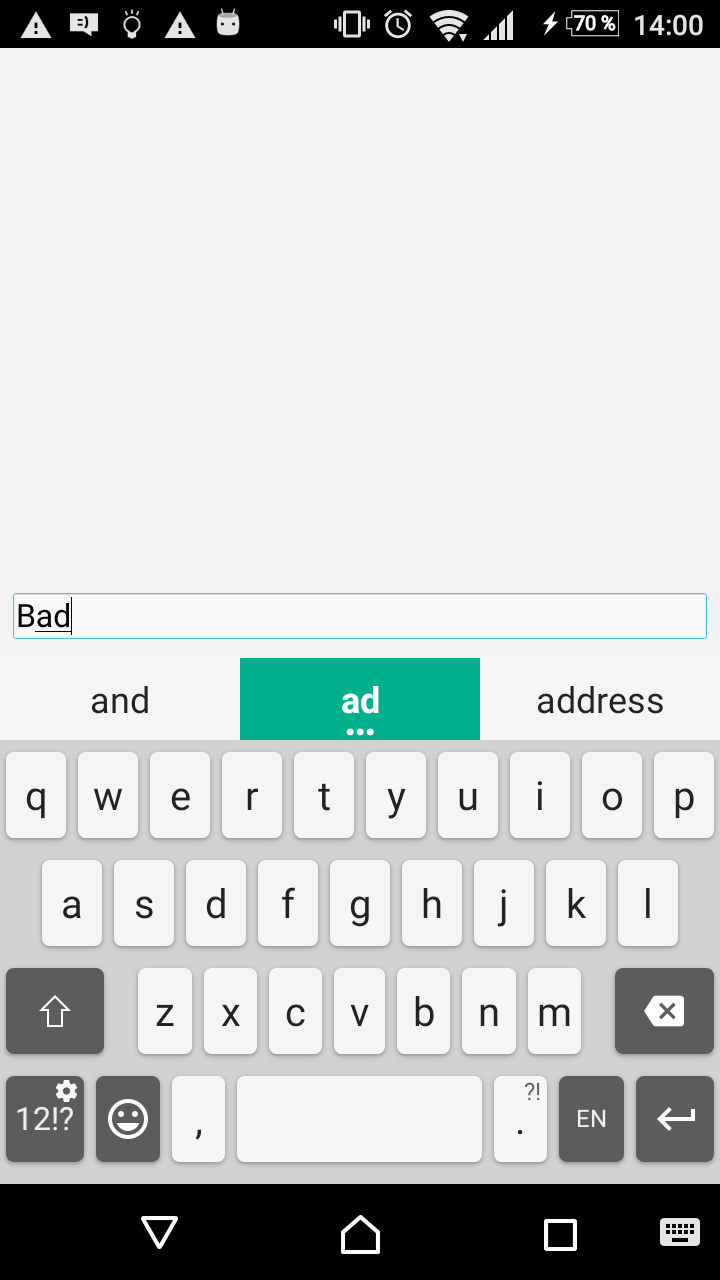Tap the period key
Image resolution: width=720 pixels, height=1280 pixels.
pos(520,1118)
